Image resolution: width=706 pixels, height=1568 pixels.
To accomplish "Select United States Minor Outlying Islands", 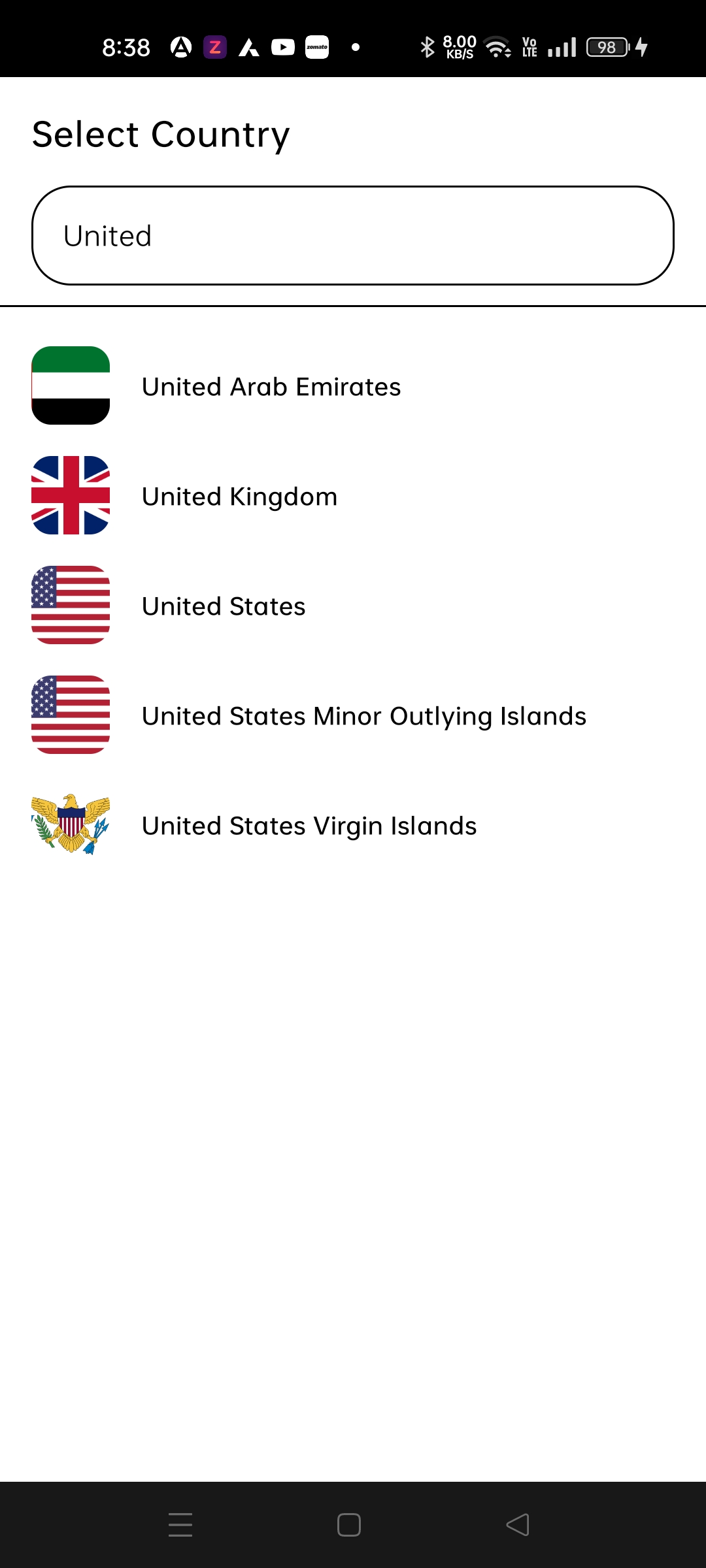I will pyautogui.click(x=363, y=716).
